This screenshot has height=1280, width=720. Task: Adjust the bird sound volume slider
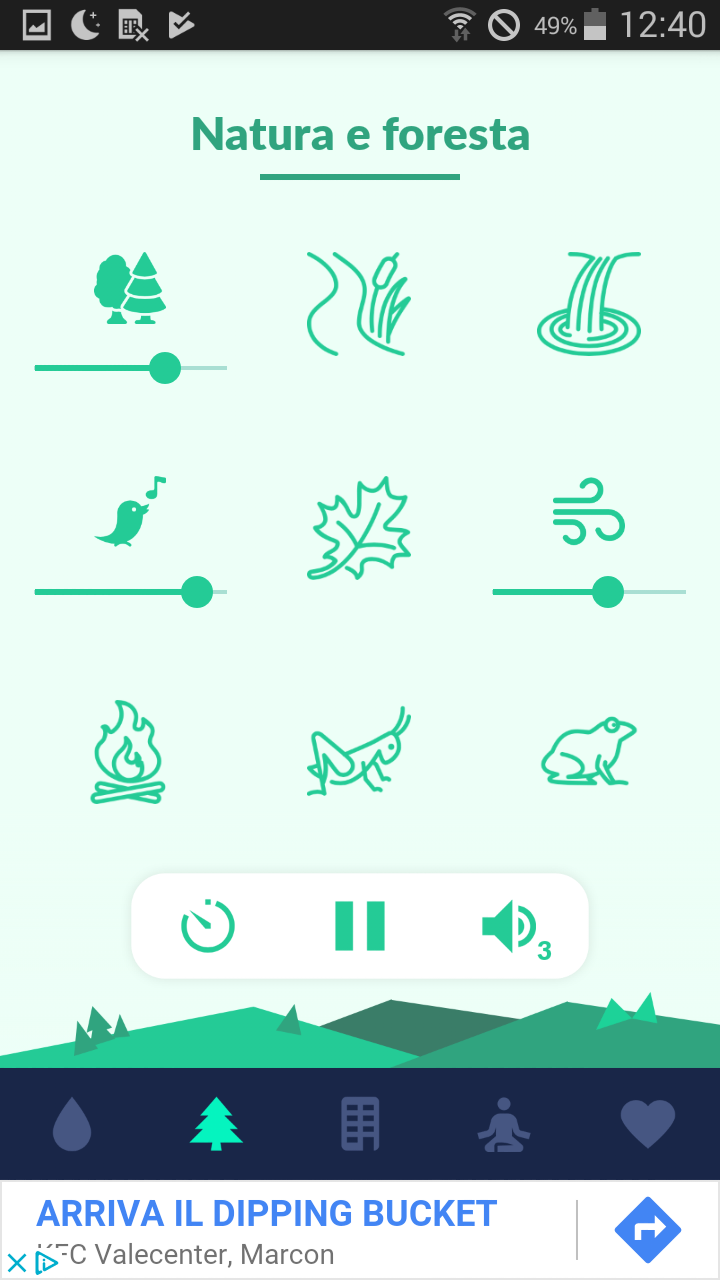(x=197, y=592)
